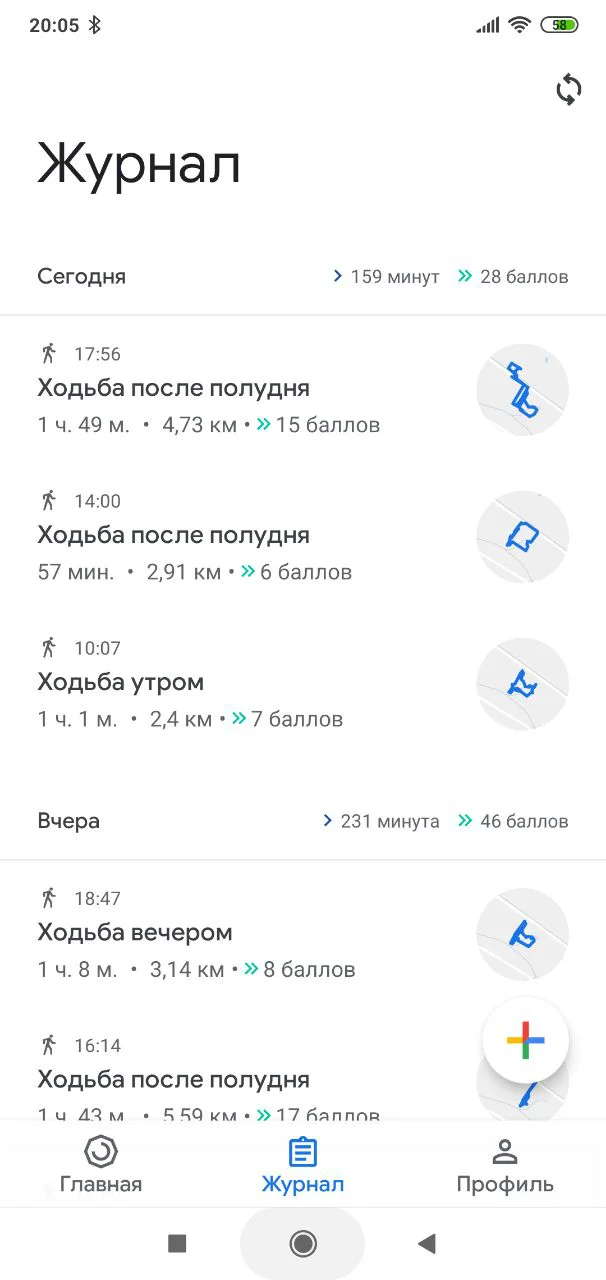
Task: Go to the Профиль tab
Action: coord(504,1166)
